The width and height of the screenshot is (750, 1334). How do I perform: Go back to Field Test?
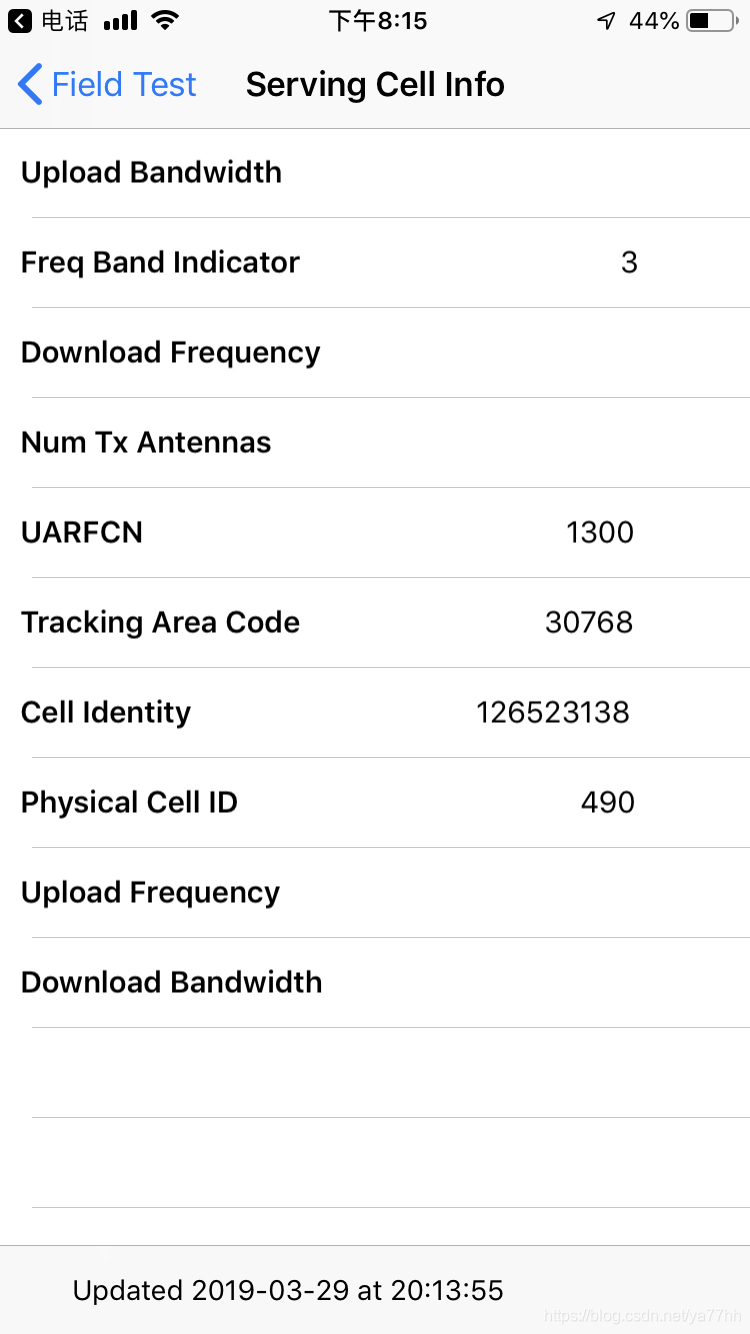coord(108,85)
